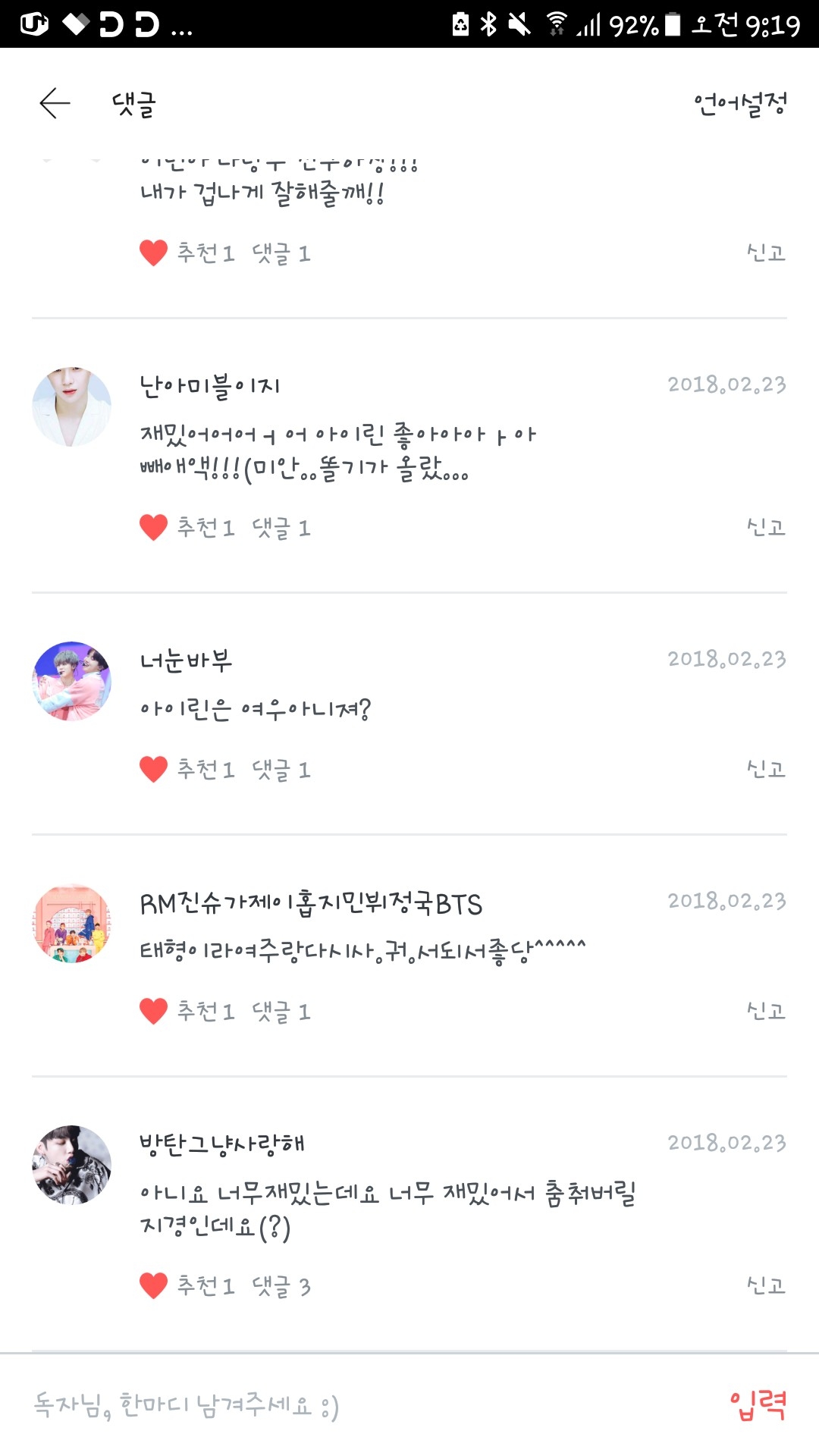
Task: Like 난아미블이지's comment with the heart
Action: pos(153,527)
